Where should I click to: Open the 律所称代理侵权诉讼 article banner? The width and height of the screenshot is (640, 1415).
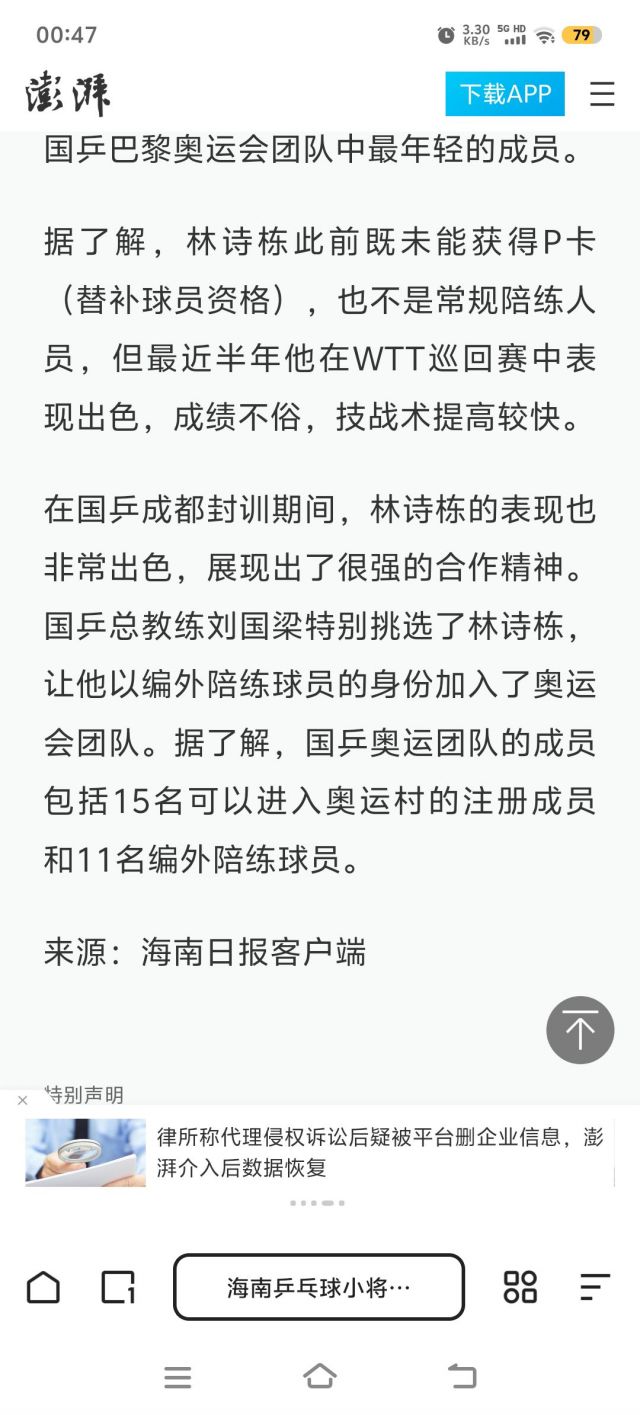(x=380, y=1152)
